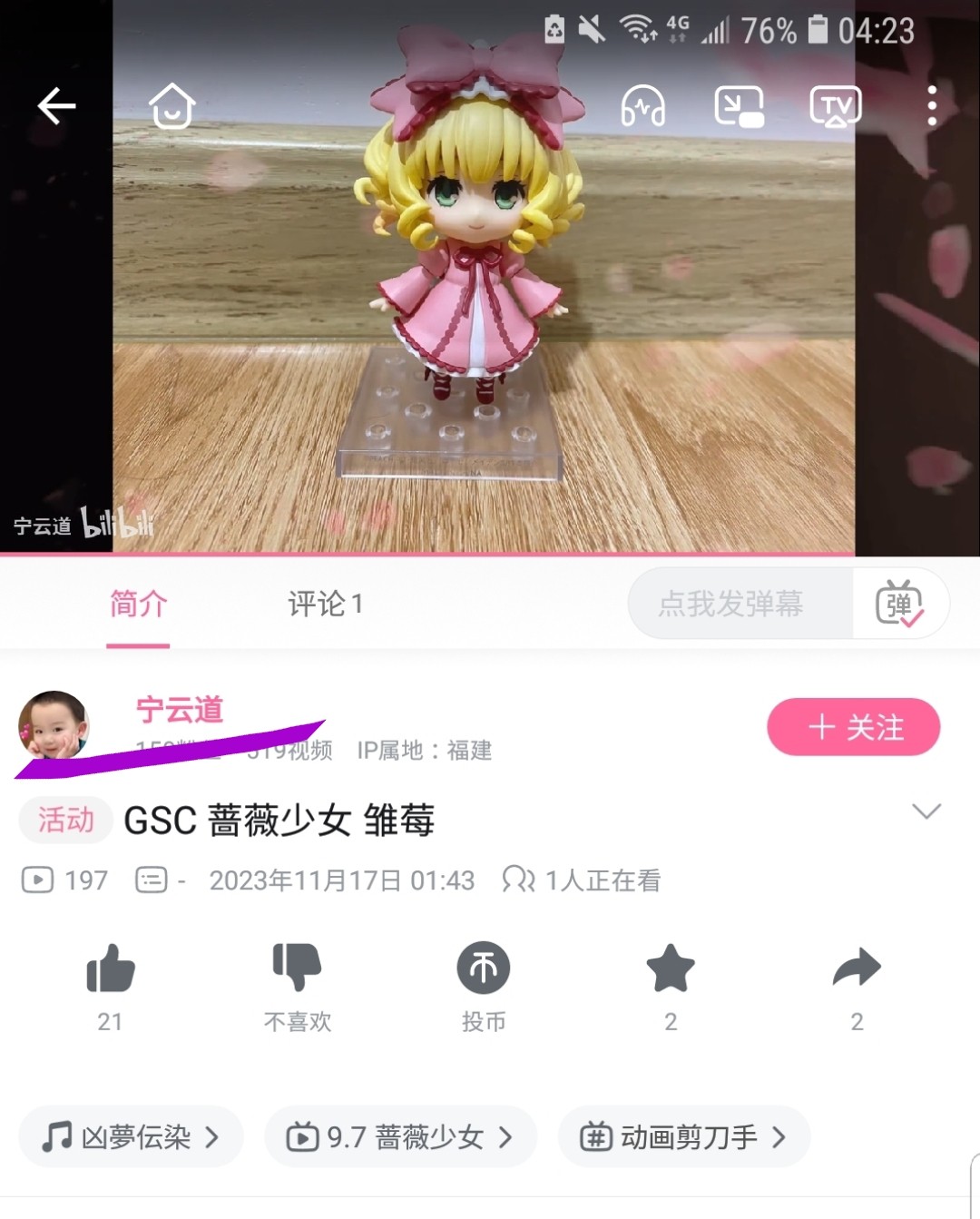Viewport: 980px width, 1219px height.
Task: Enter picture-in-picture mini player
Action: (x=739, y=106)
